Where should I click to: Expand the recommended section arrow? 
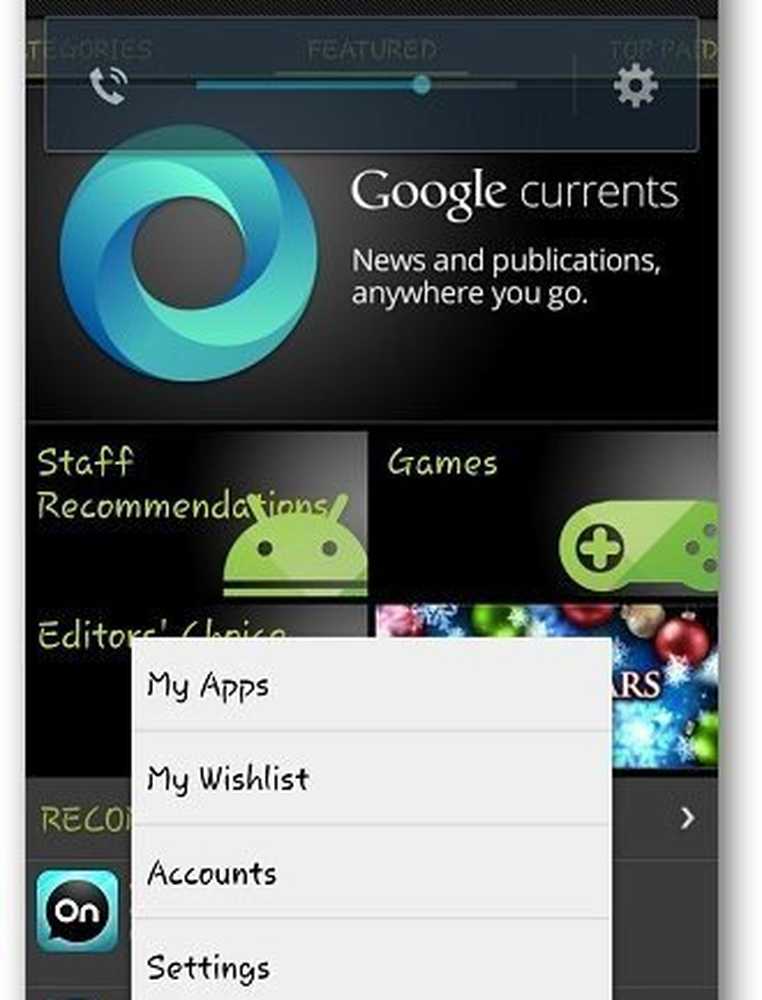(x=687, y=819)
